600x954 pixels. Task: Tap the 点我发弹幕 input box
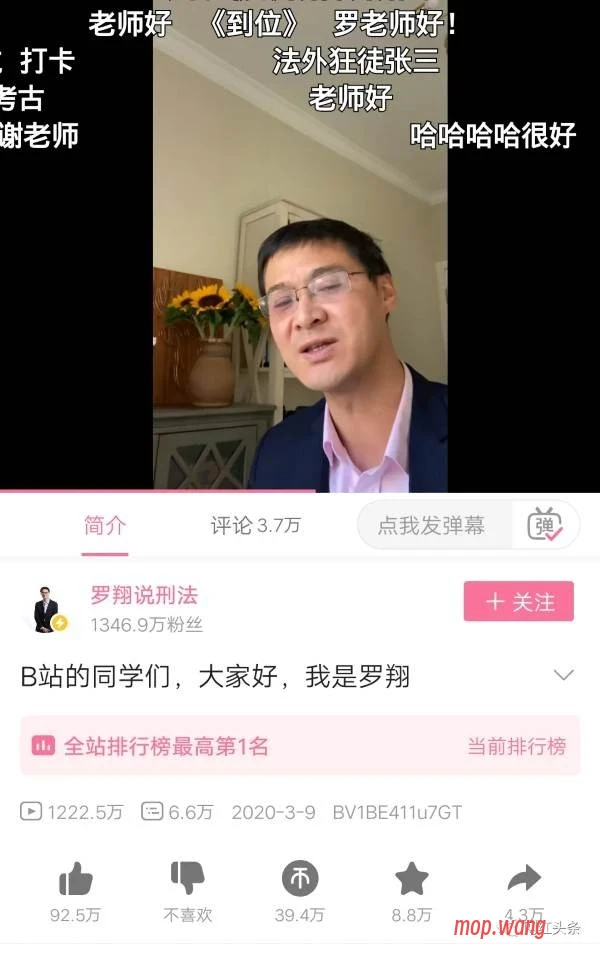tap(432, 525)
